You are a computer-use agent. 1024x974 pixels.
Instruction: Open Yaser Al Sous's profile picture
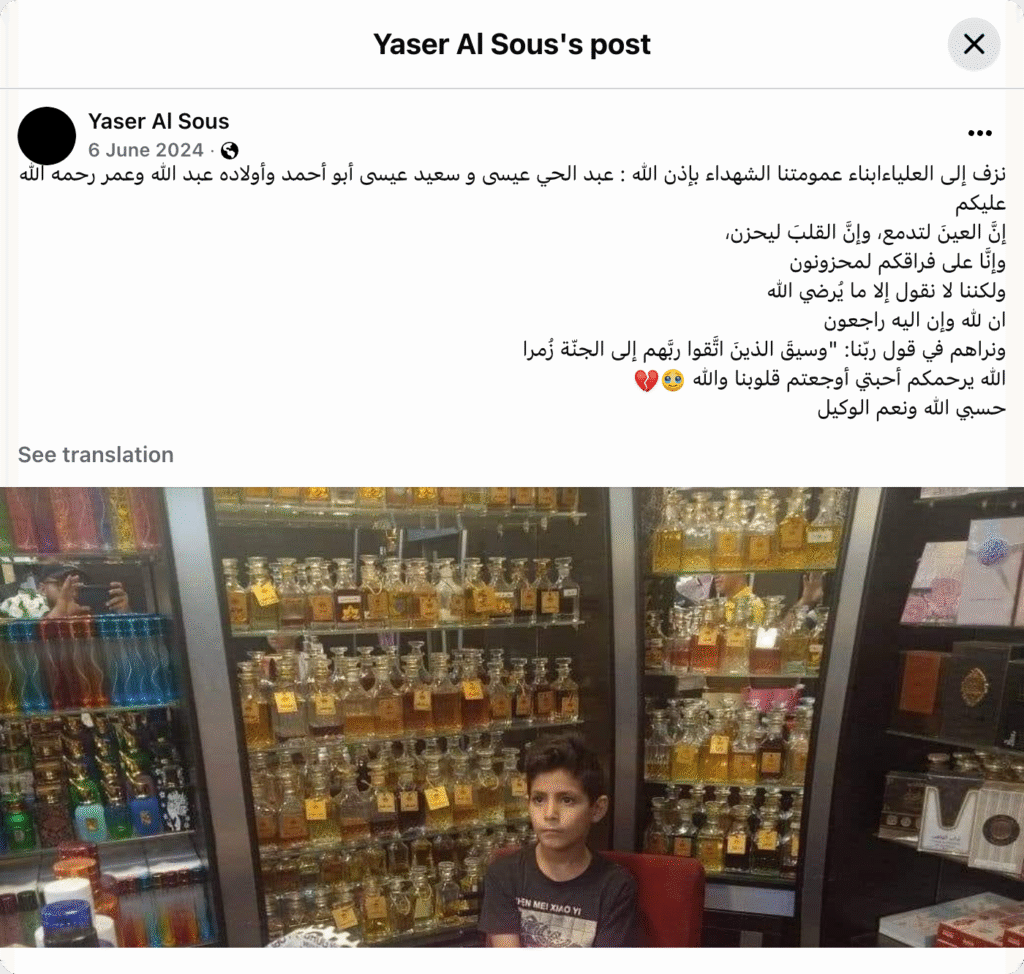point(47,136)
